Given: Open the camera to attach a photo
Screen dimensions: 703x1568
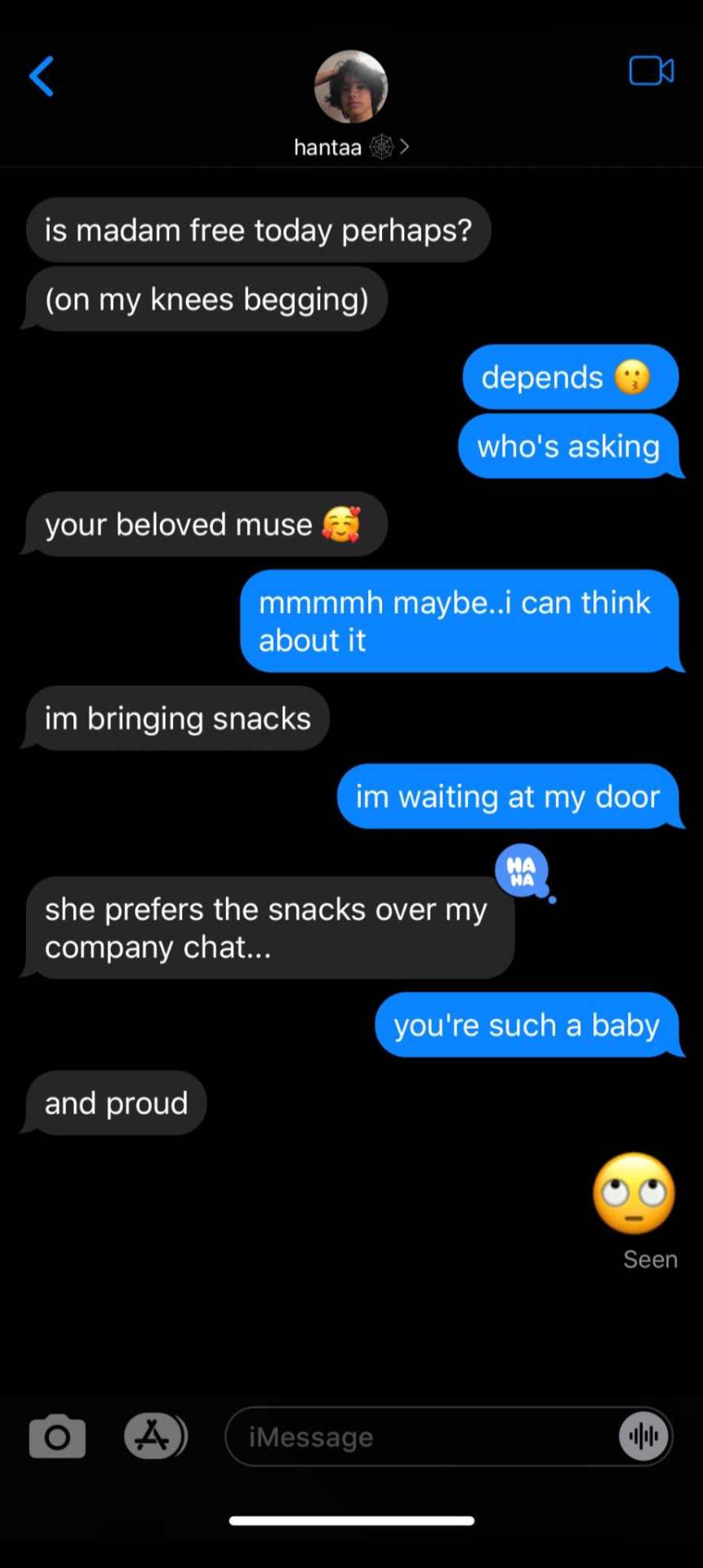Looking at the screenshot, I should coord(57,1437).
